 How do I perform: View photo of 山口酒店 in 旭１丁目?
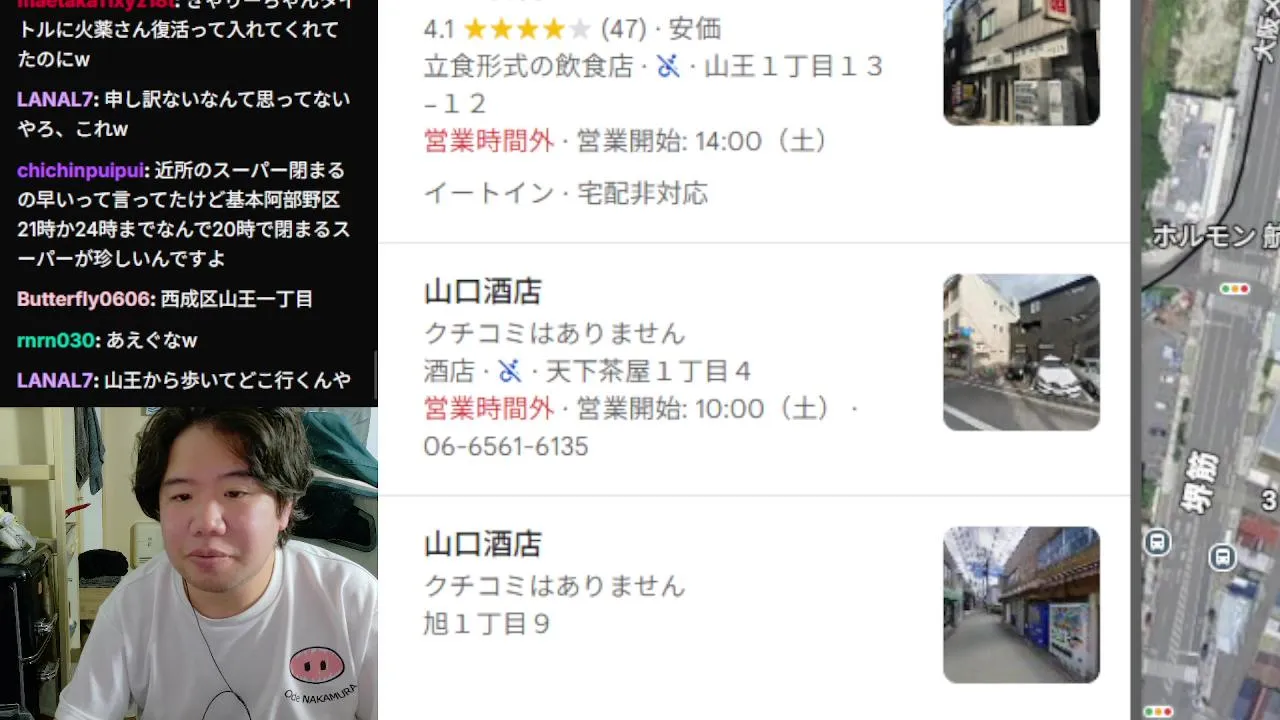pyautogui.click(x=1021, y=604)
